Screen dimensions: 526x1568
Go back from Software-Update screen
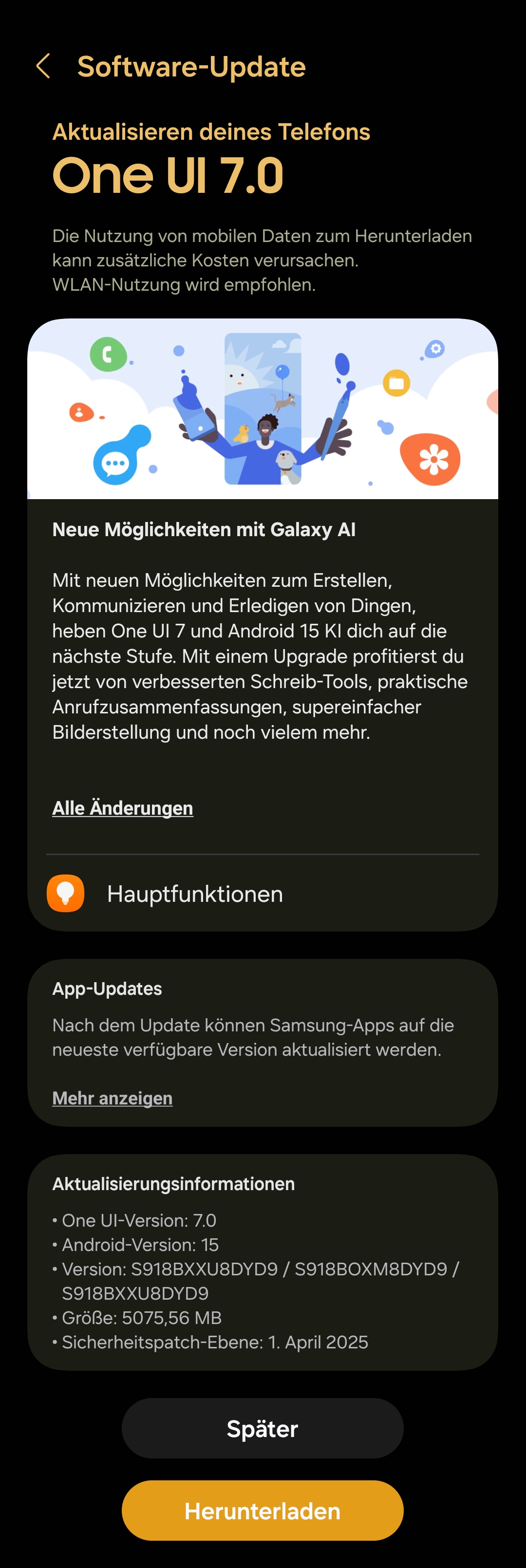tap(43, 66)
